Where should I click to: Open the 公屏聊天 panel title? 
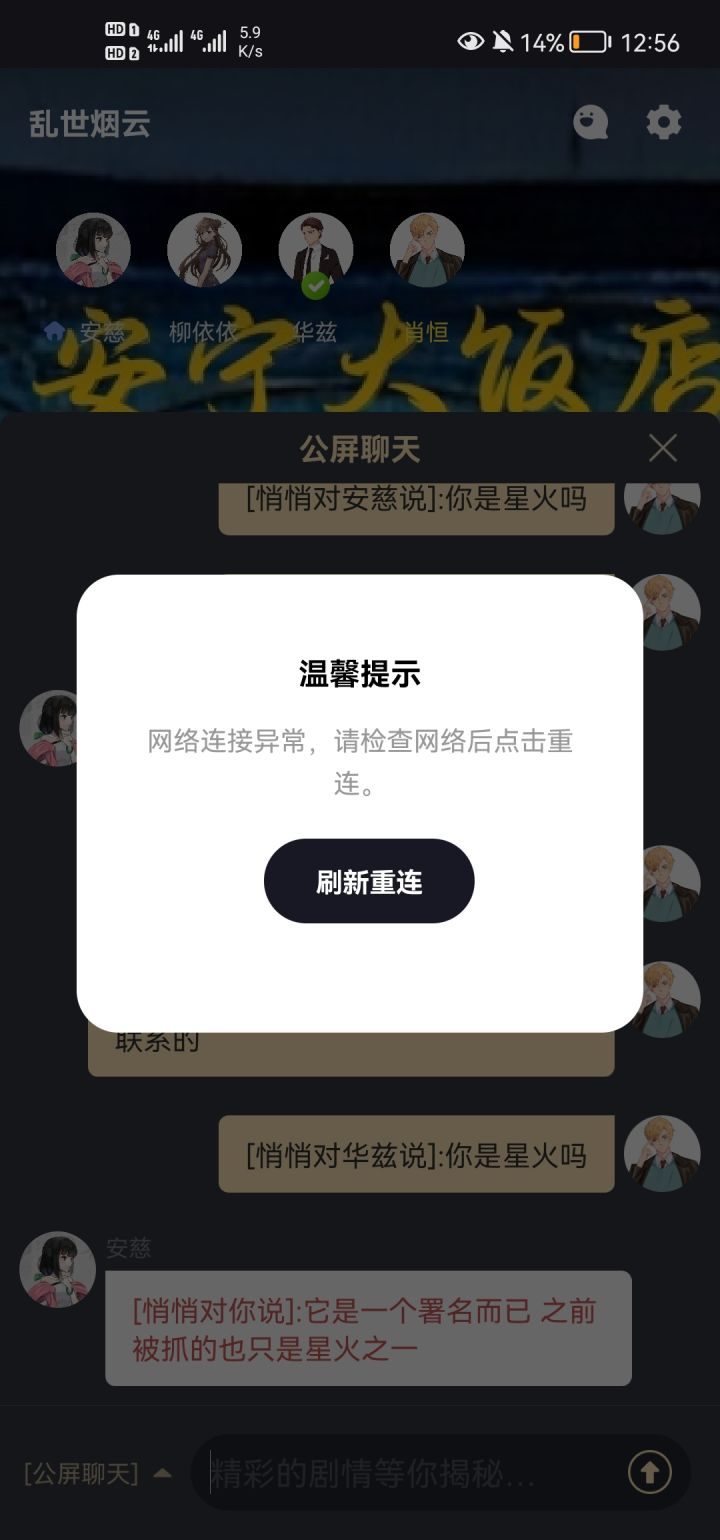pos(362,448)
